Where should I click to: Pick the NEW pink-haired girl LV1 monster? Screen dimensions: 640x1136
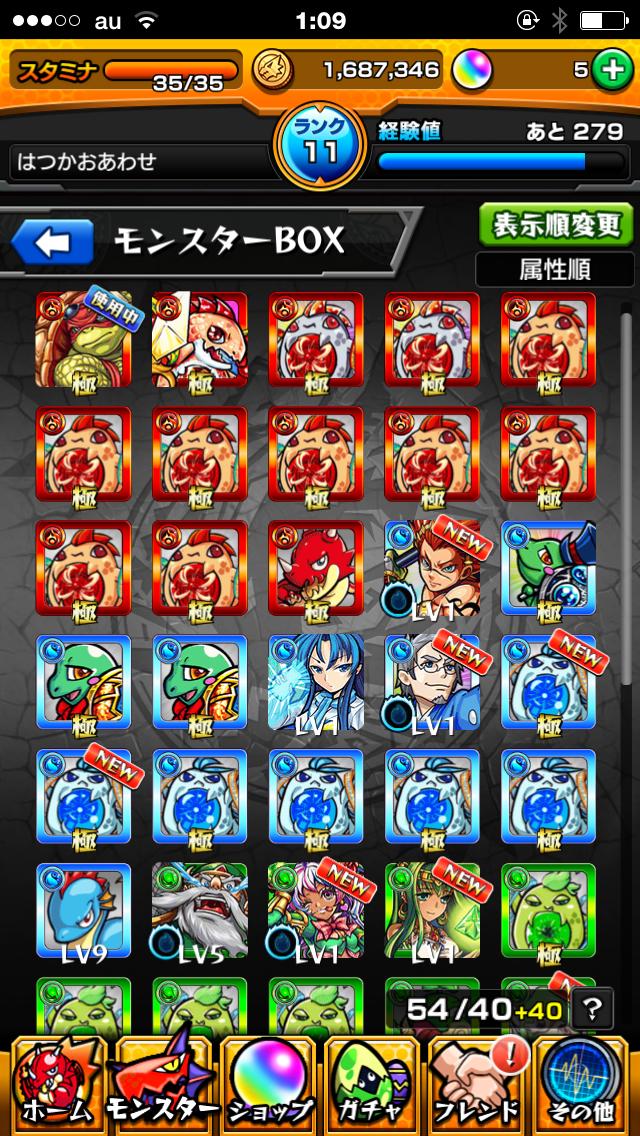pyautogui.click(x=315, y=910)
